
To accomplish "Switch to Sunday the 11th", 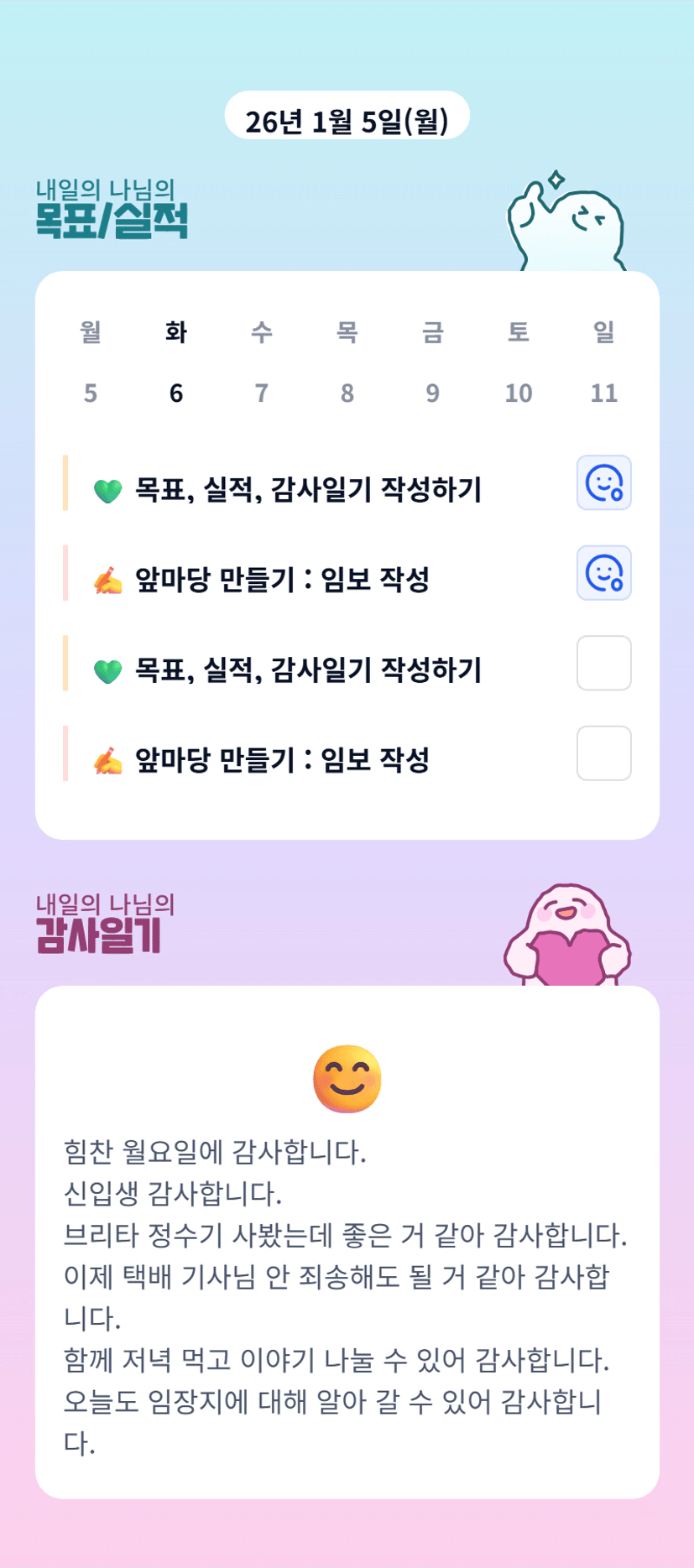I will click(604, 362).
